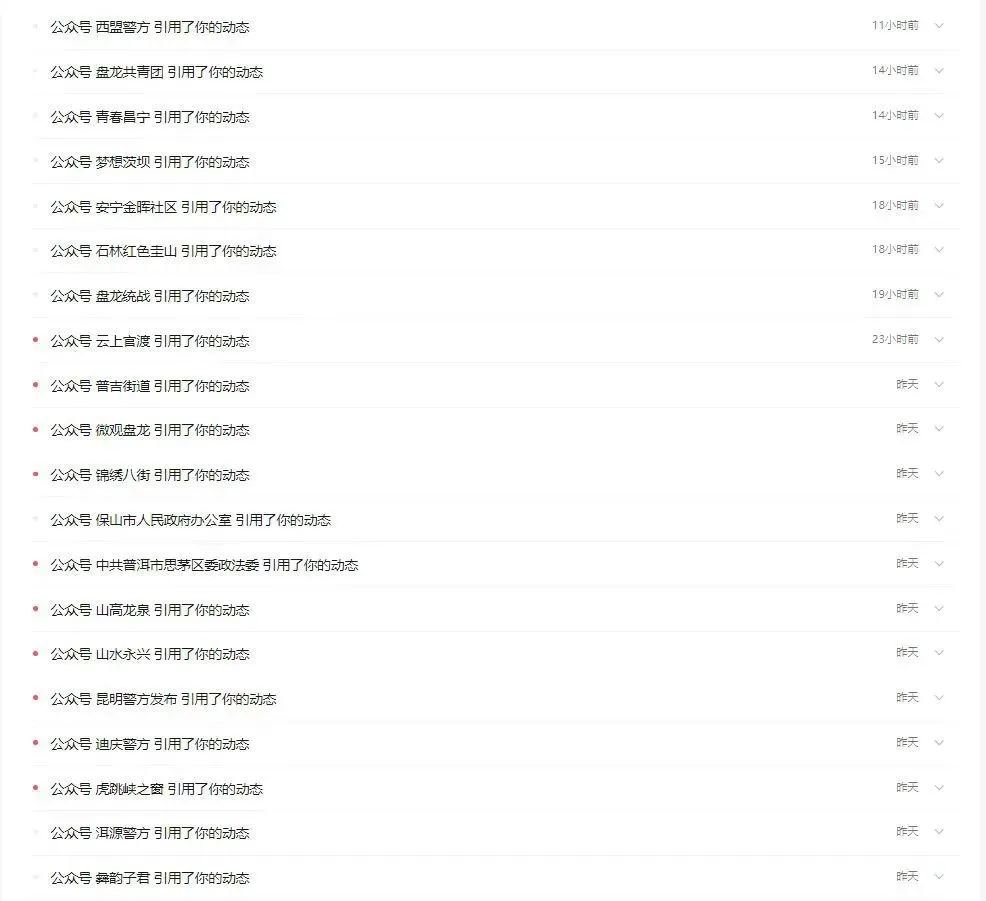Expand the chevron on 锦绣八街 row
The image size is (986, 901).
938,473
